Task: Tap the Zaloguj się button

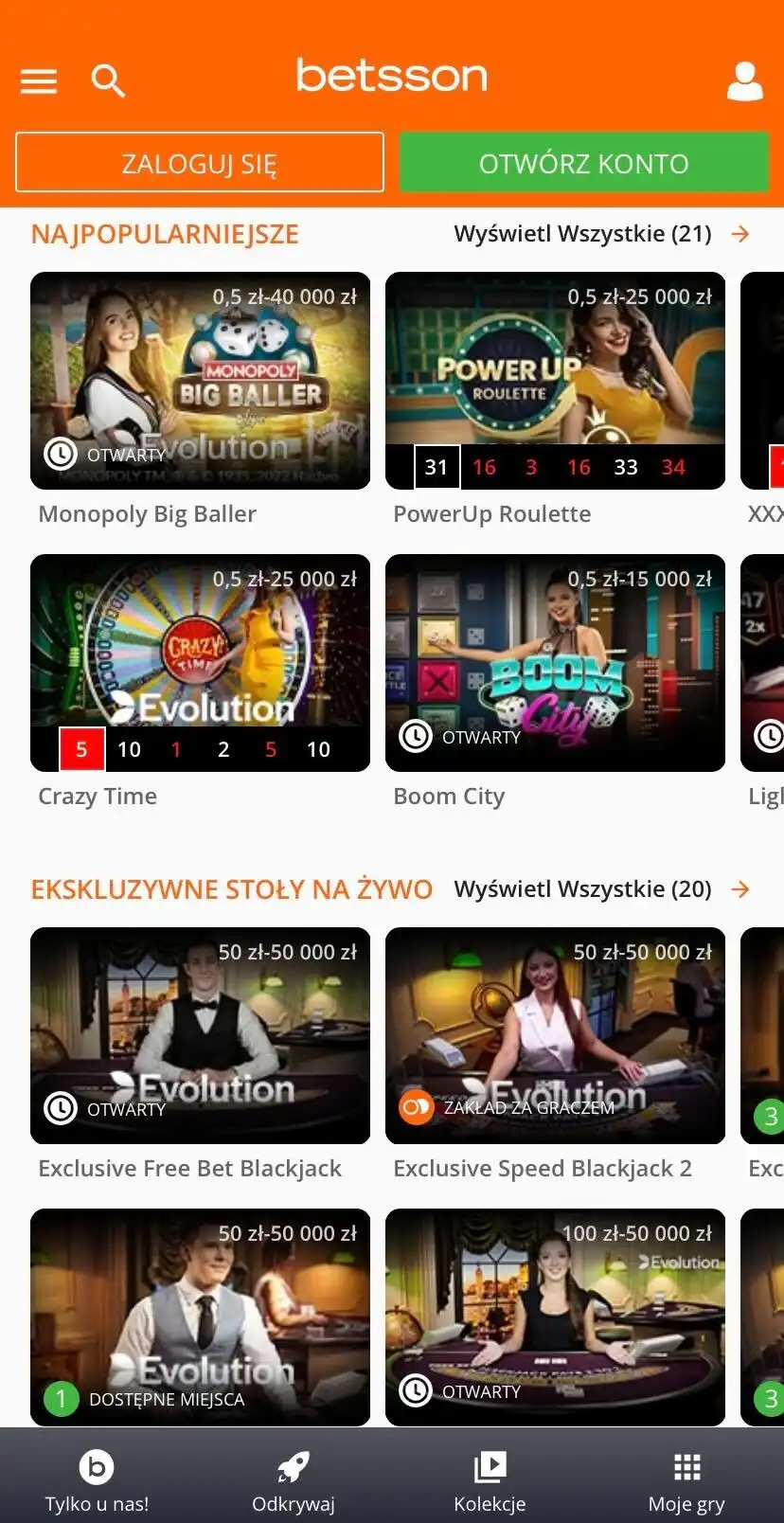Action: coord(200,163)
